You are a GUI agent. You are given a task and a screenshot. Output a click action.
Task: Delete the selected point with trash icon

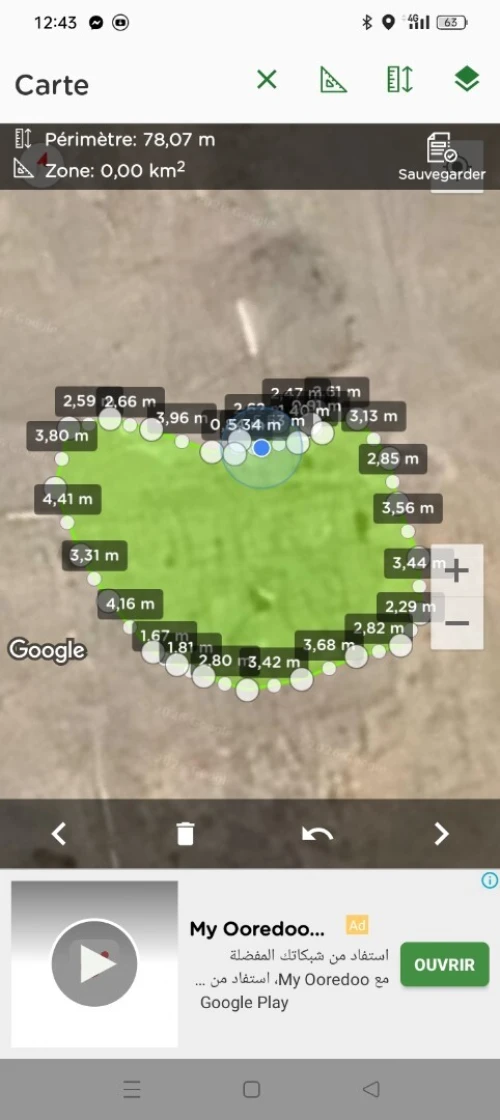185,834
